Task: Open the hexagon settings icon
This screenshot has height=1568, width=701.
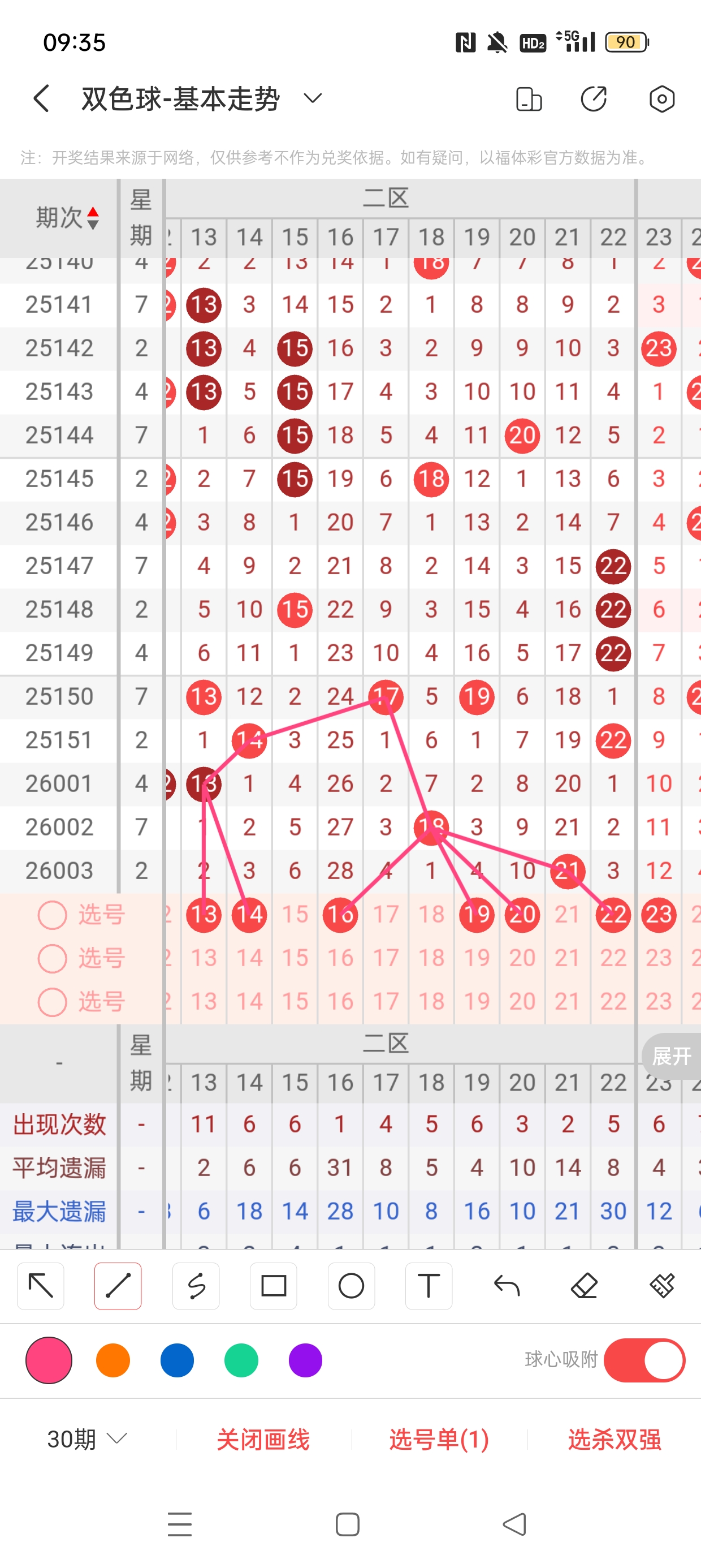Action: click(x=661, y=98)
